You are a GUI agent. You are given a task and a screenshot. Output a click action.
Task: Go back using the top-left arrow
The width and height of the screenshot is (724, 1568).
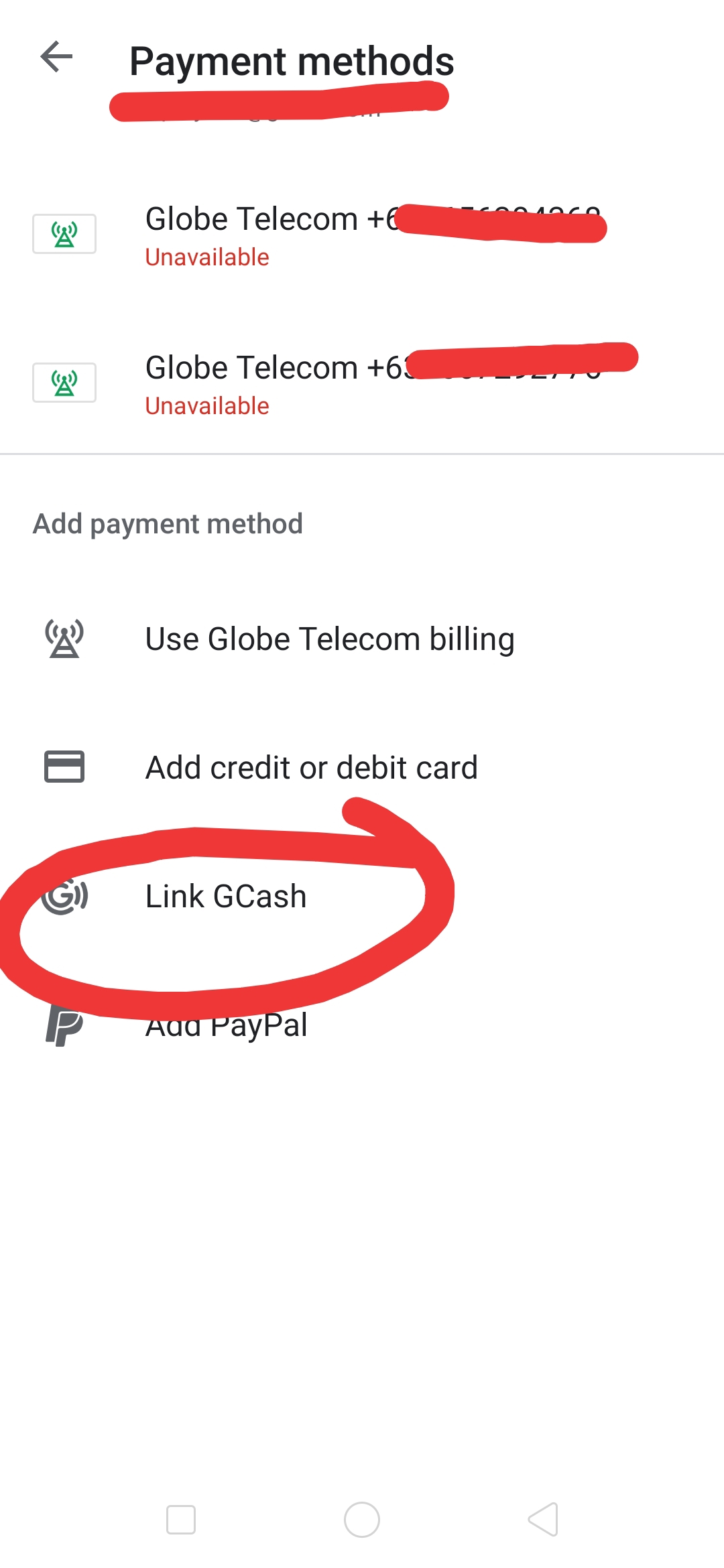click(x=56, y=57)
